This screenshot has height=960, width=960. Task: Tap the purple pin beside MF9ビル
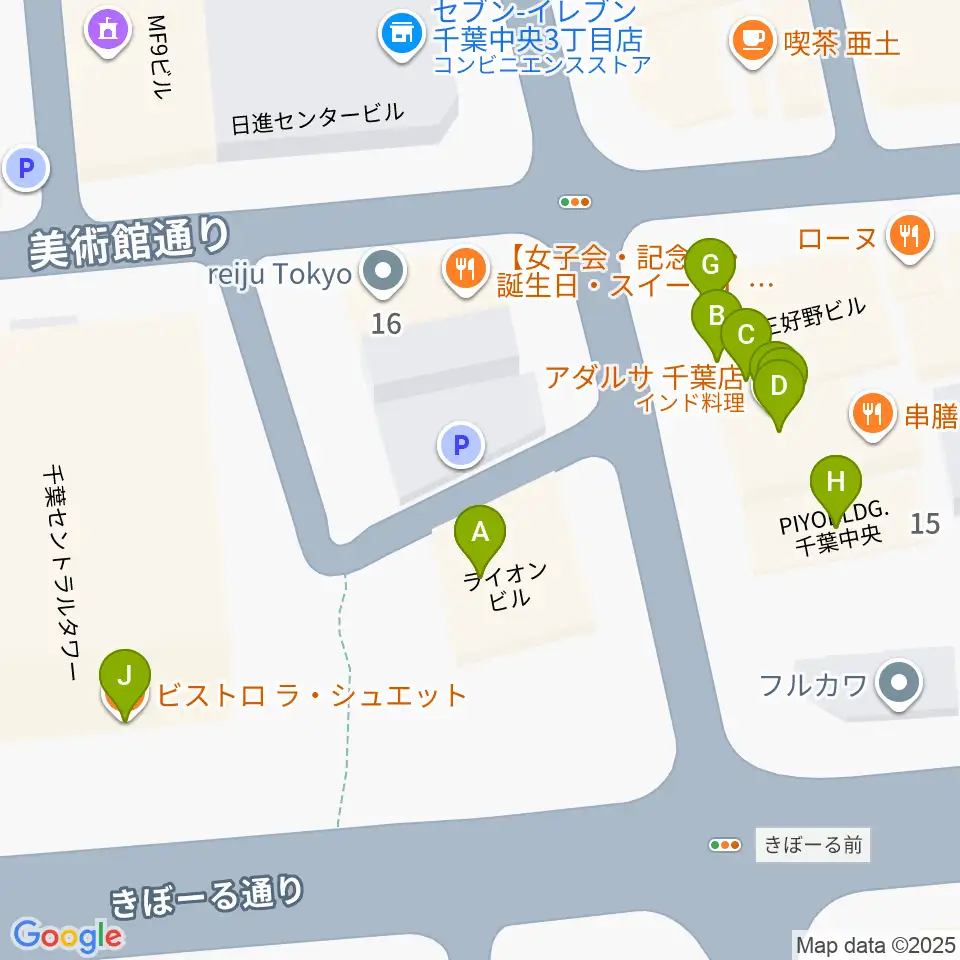(106, 28)
